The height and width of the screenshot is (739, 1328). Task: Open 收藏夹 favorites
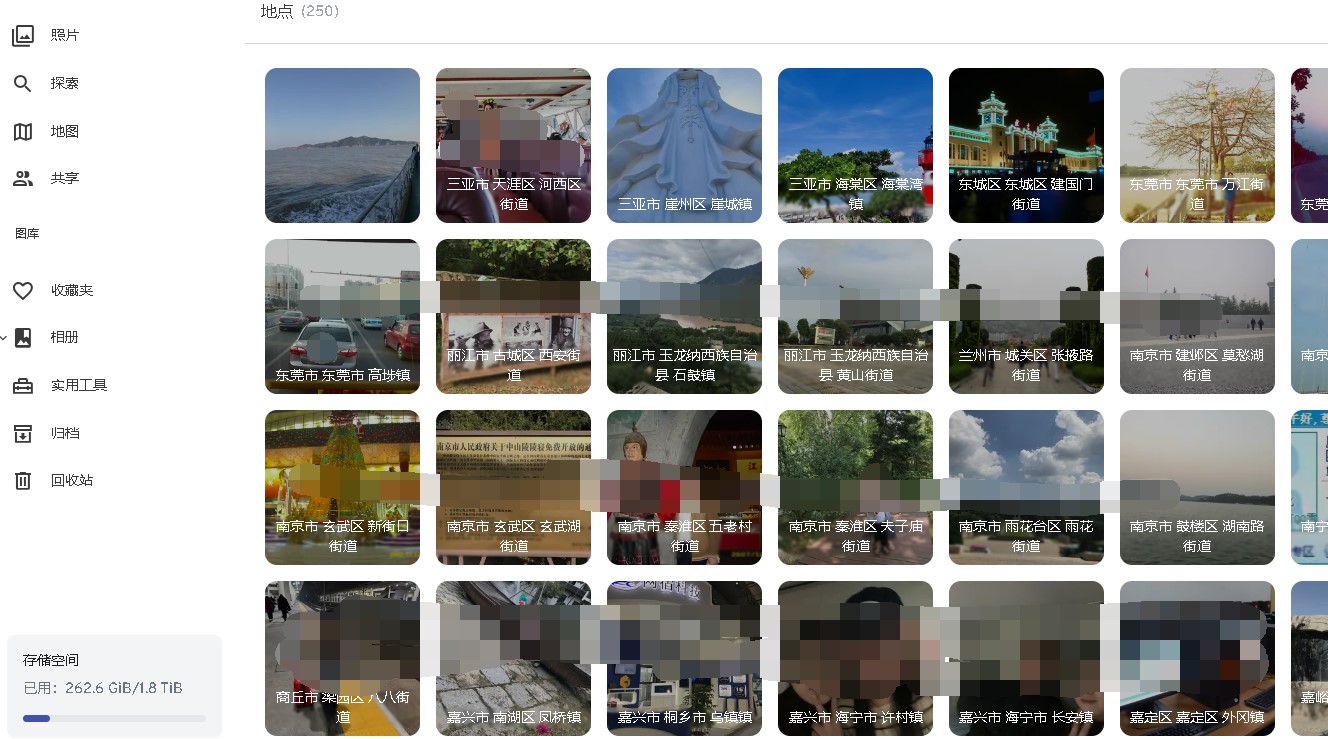click(71, 290)
